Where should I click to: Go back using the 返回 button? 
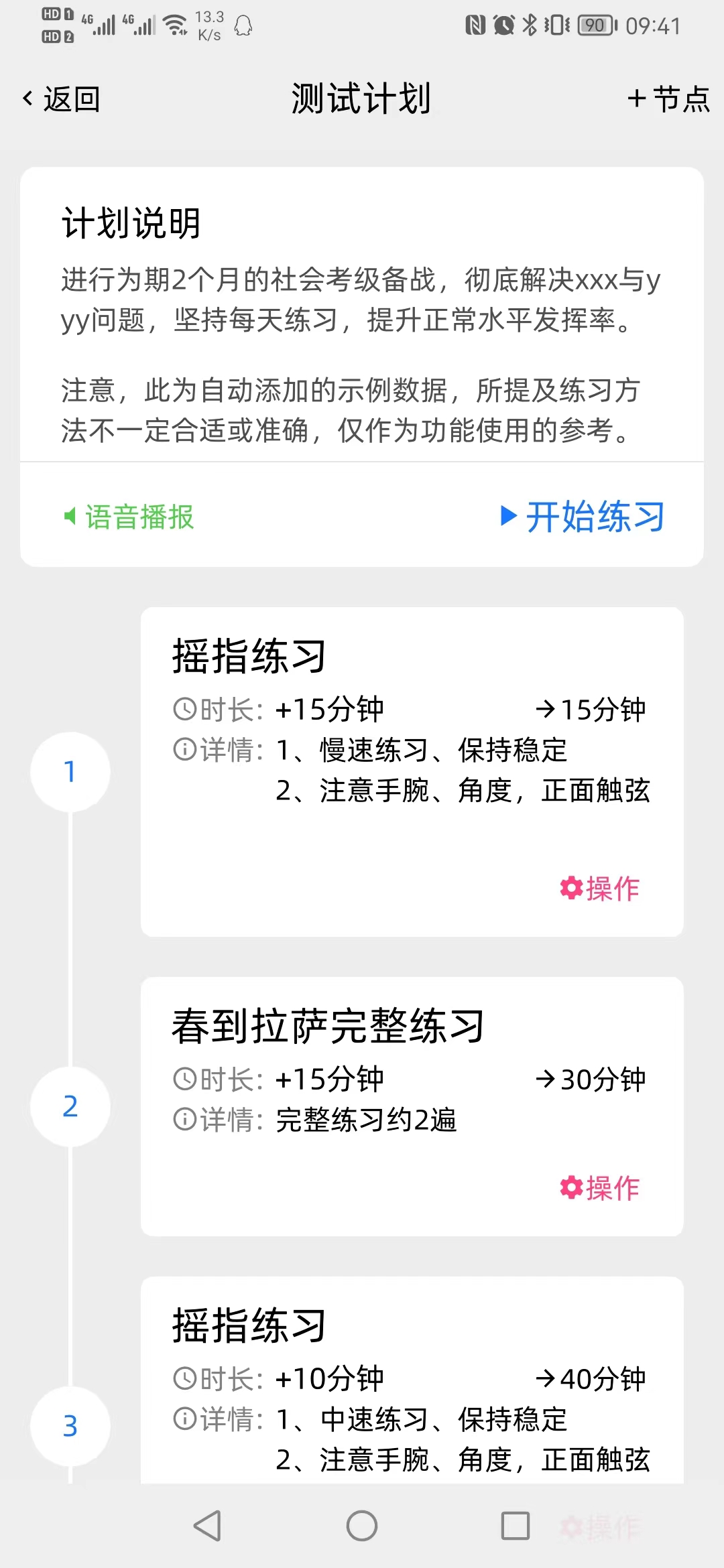[61, 99]
